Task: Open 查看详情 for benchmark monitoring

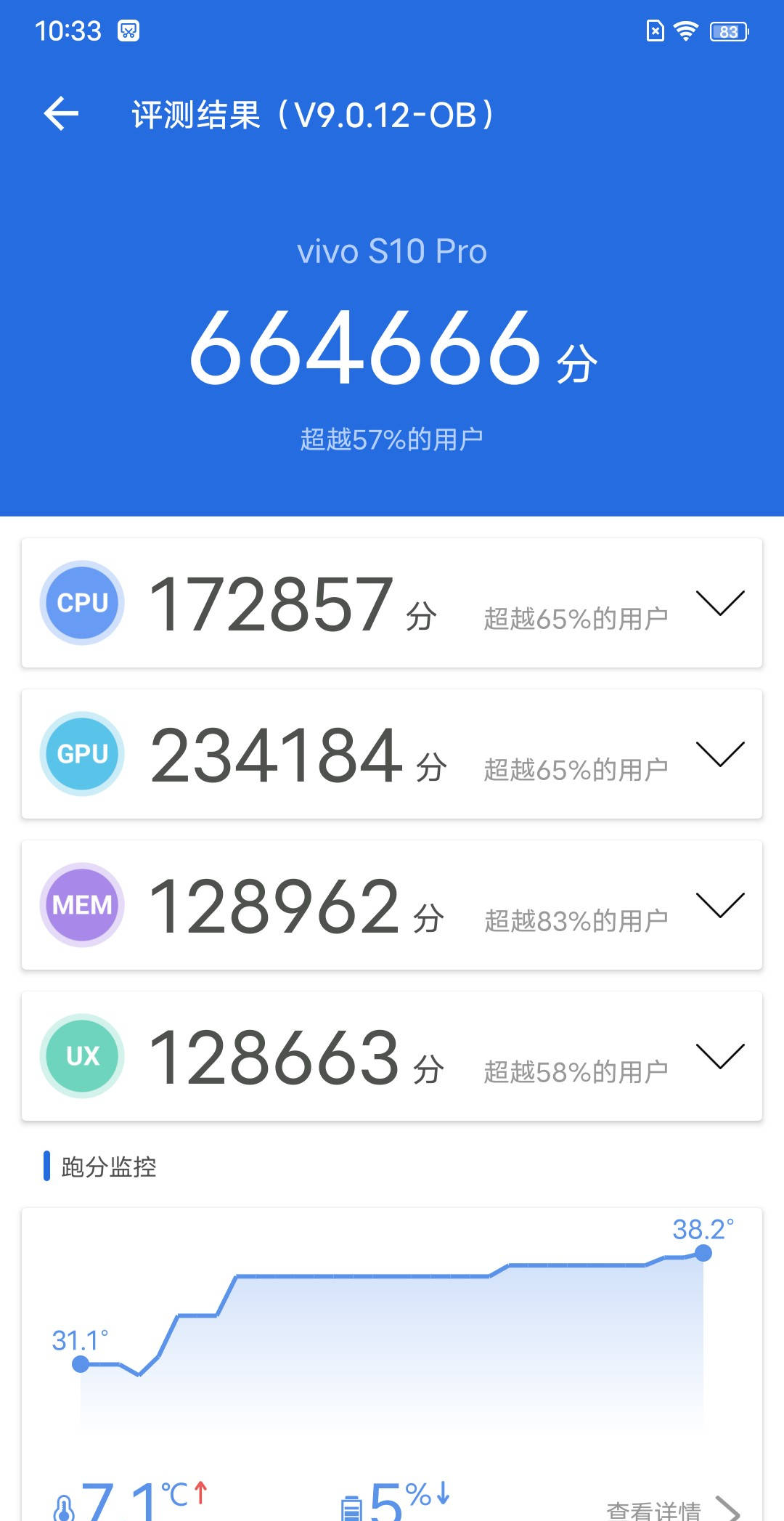Action: point(673,1509)
